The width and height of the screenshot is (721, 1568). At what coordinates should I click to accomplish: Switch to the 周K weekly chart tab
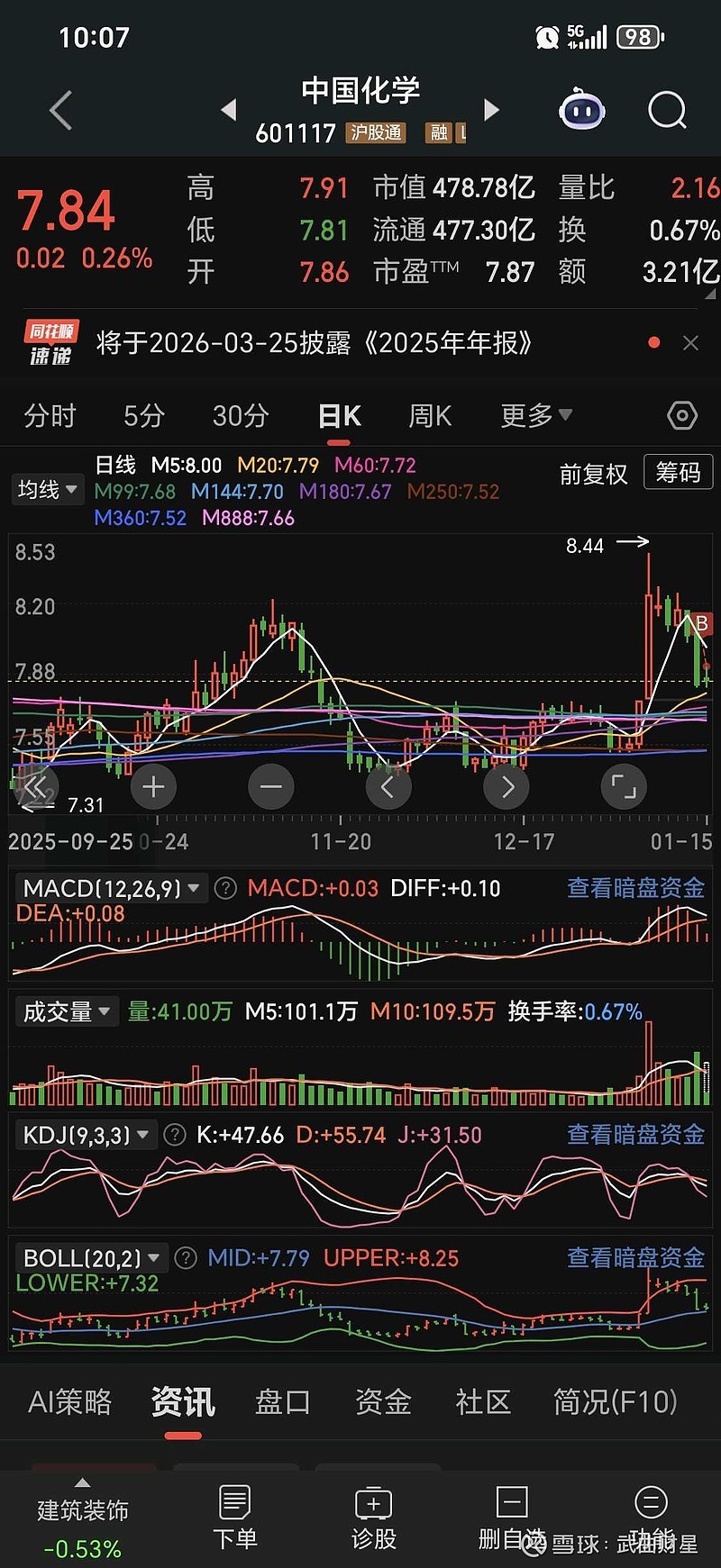point(429,415)
